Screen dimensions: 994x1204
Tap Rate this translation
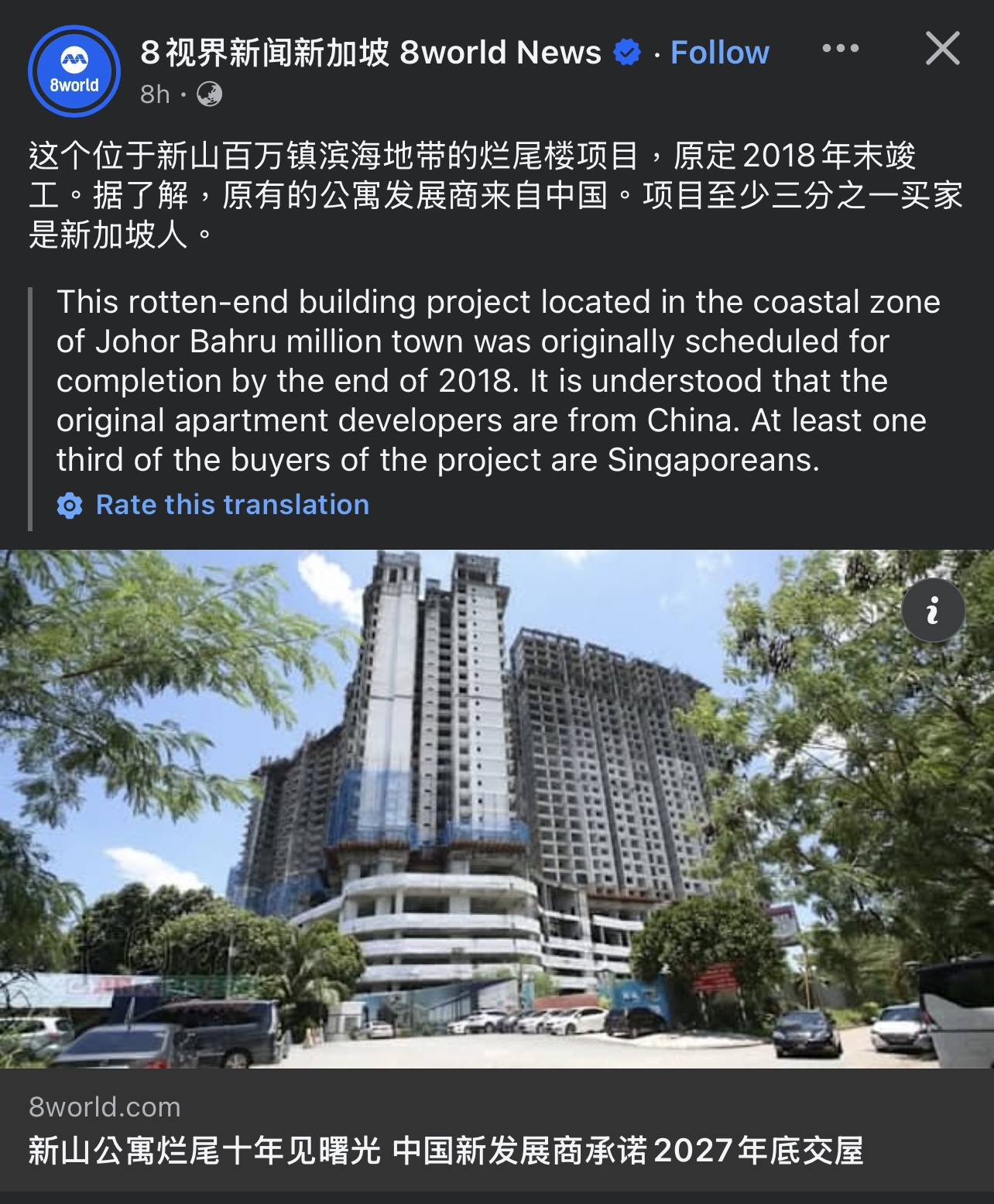click(231, 505)
